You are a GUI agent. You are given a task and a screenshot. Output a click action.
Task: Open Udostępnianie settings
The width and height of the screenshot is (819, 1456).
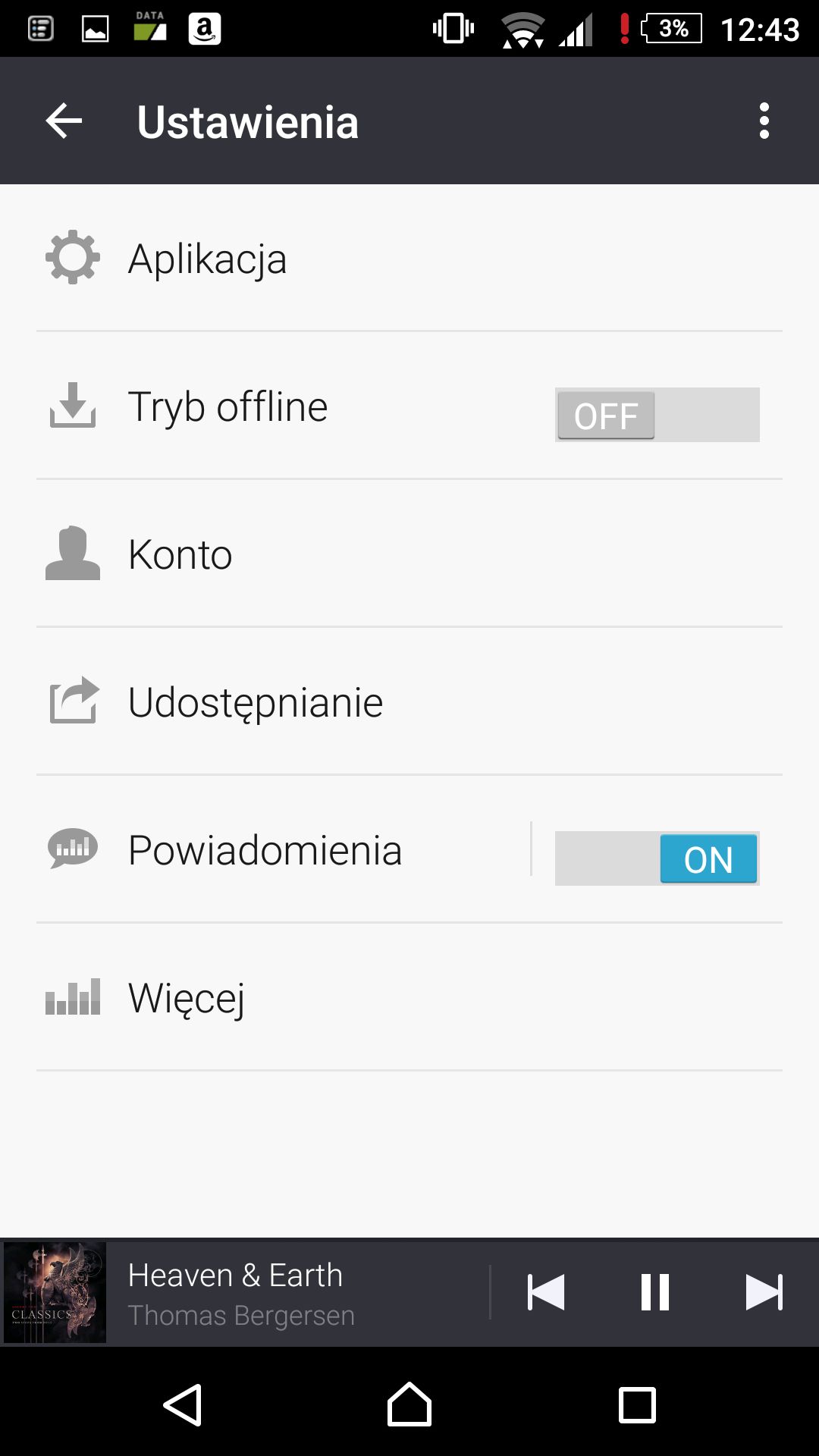pos(409,702)
